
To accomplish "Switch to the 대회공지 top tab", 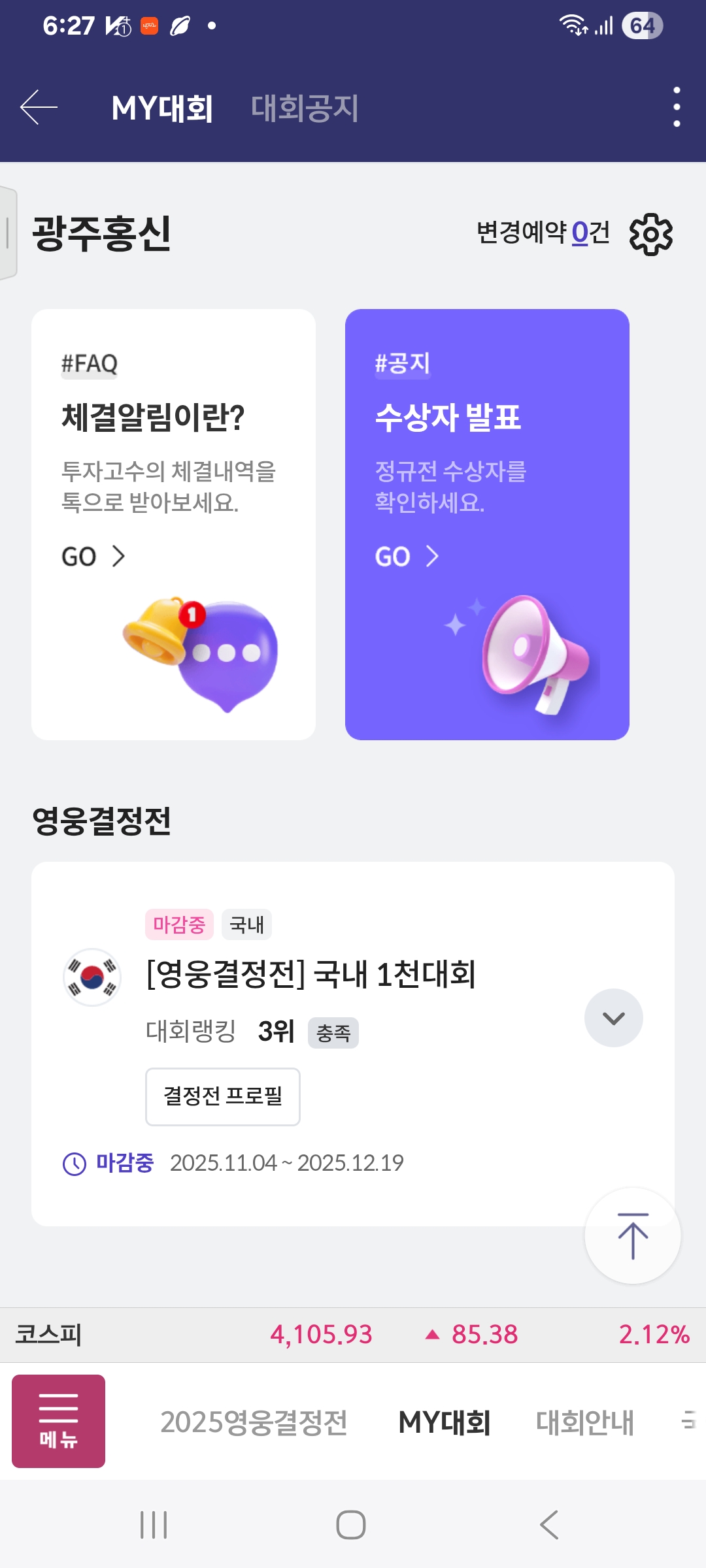I will pyautogui.click(x=305, y=108).
